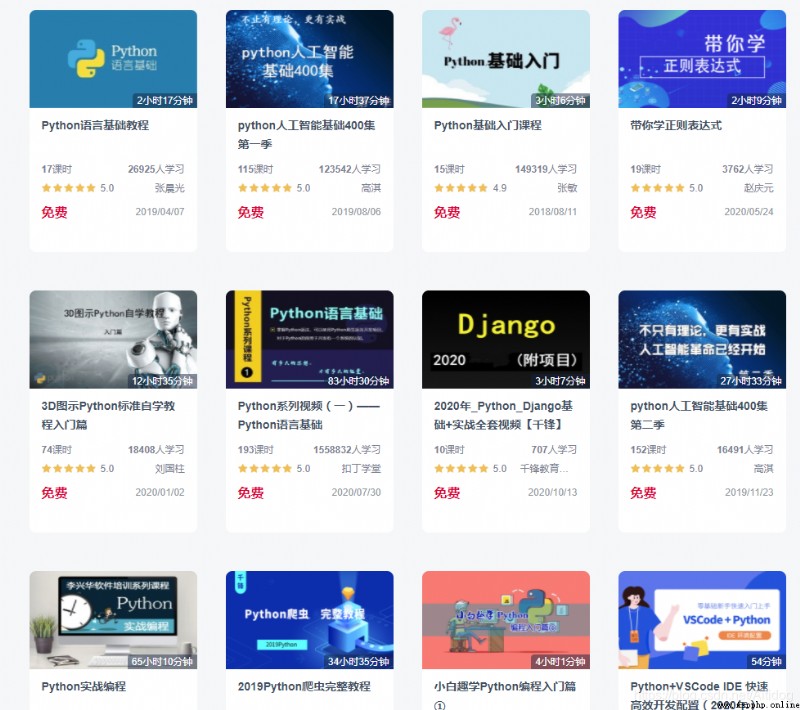Open python人工智能基础400集第一季 course
This screenshot has height=710, width=800.
click(x=309, y=59)
